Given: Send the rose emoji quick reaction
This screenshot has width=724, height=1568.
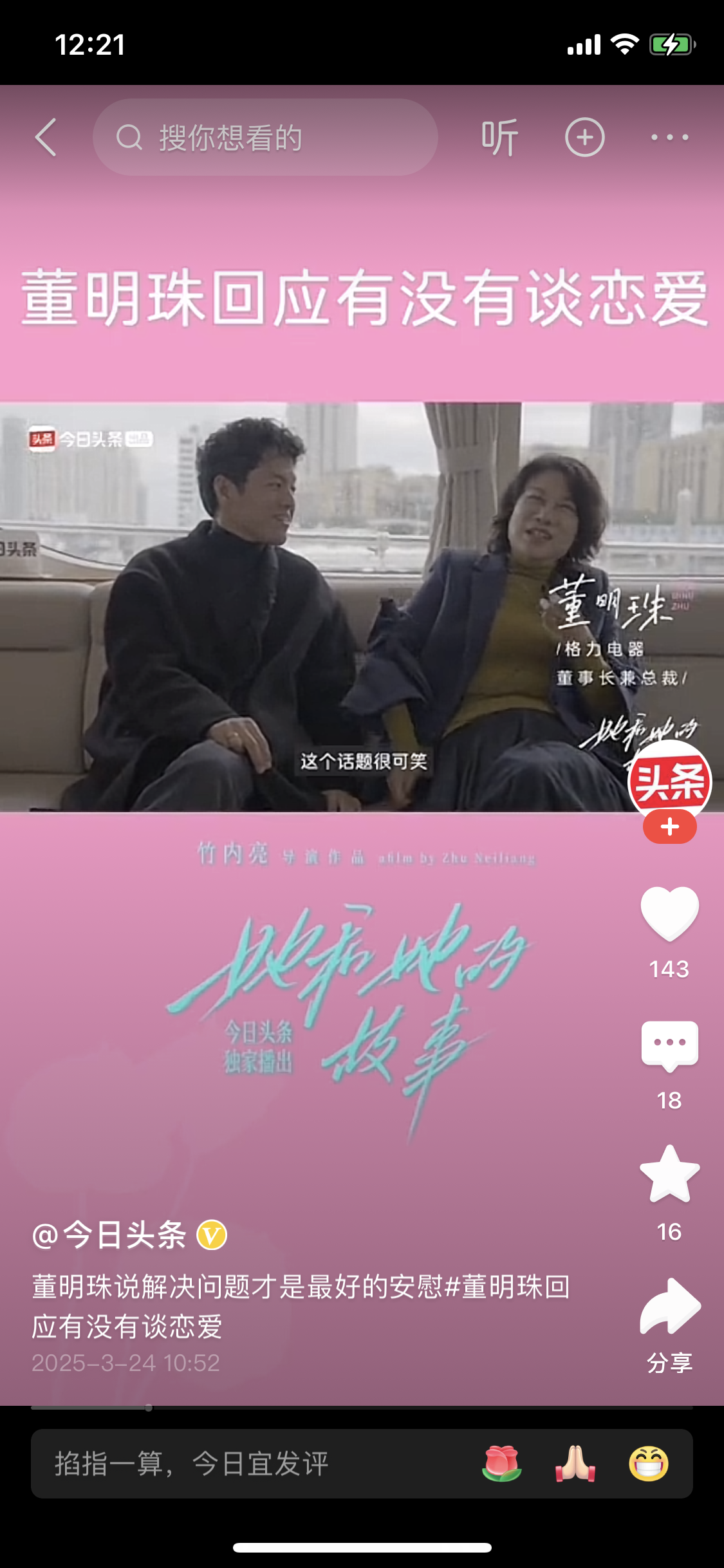Looking at the screenshot, I should 502,1464.
